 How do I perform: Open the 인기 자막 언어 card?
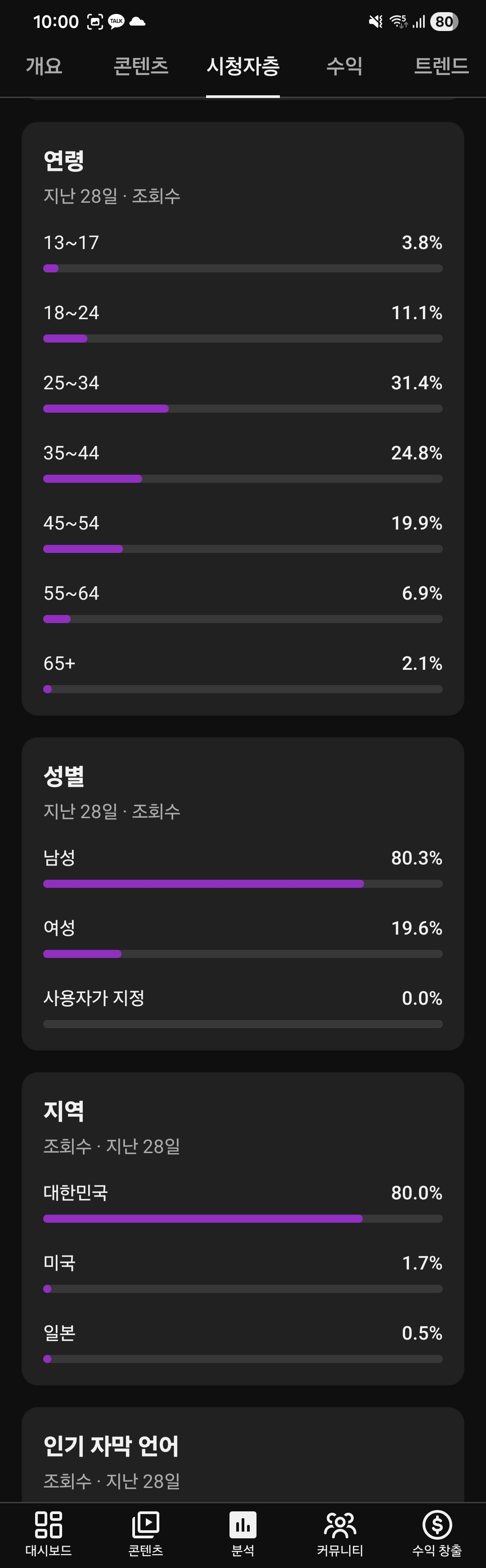point(243,1458)
